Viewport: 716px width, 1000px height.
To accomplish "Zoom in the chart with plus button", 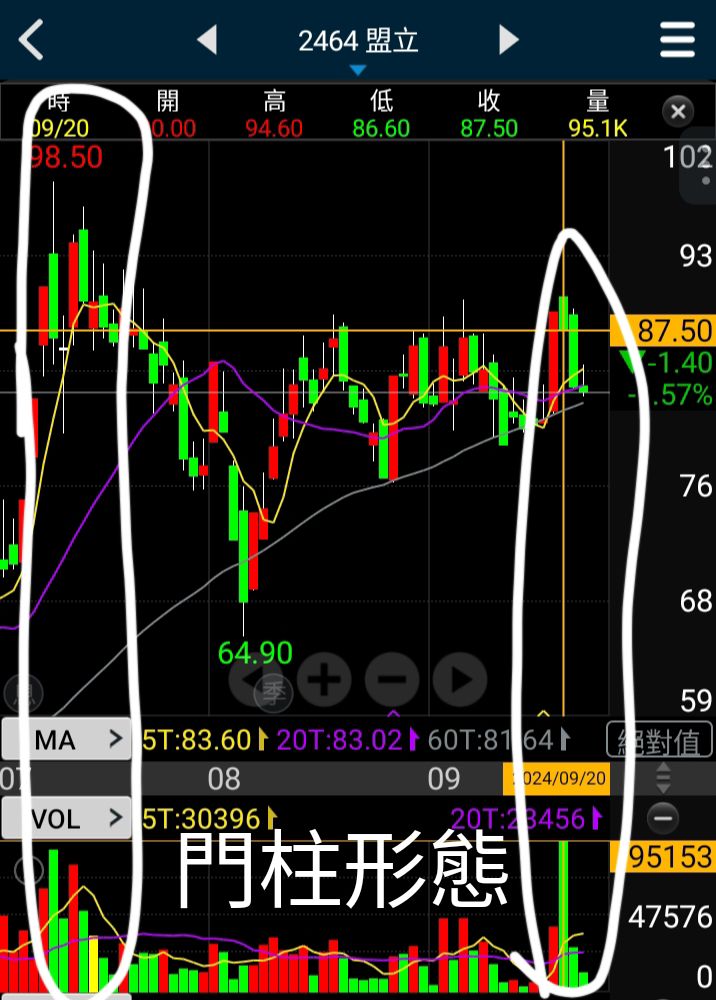I will (x=322, y=681).
